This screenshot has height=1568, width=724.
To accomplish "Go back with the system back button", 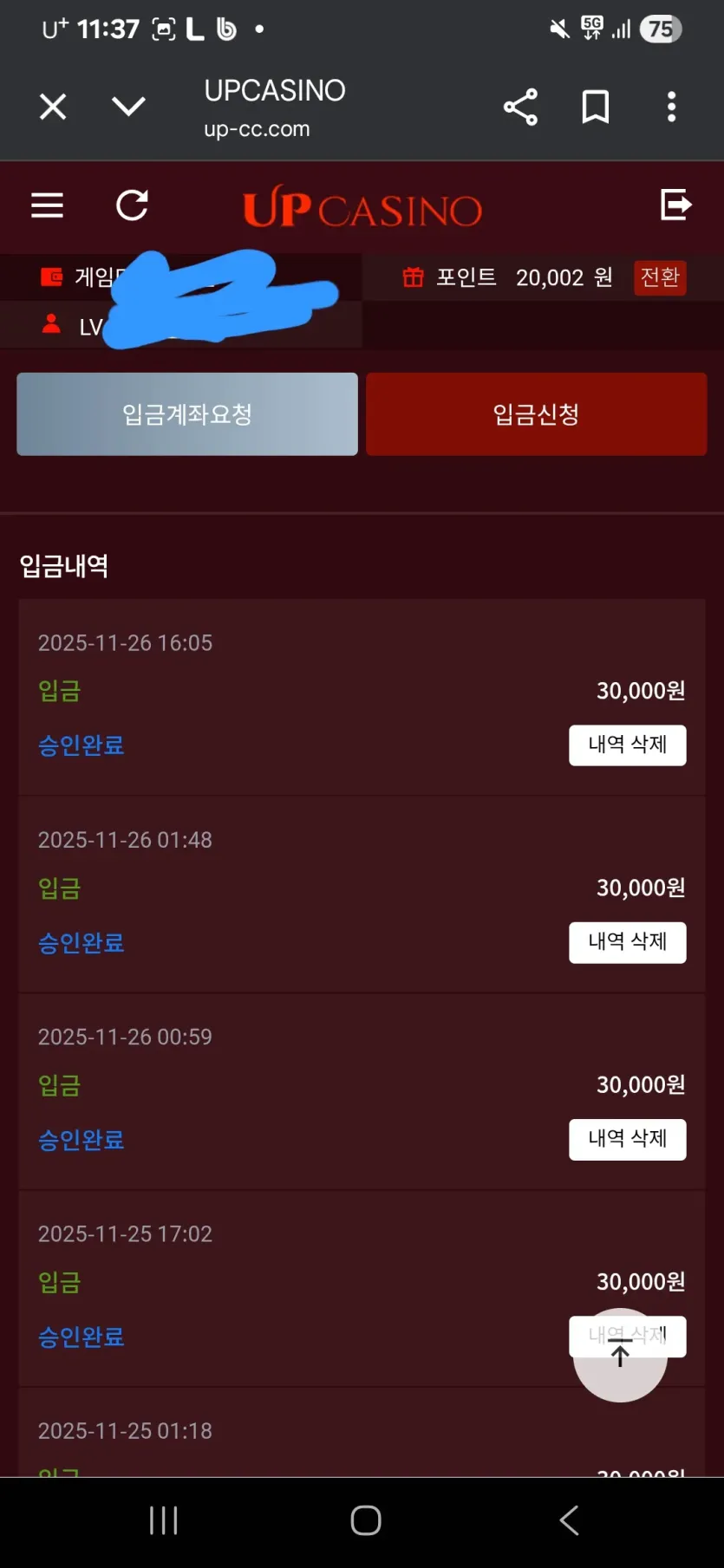I will pyautogui.click(x=570, y=1520).
